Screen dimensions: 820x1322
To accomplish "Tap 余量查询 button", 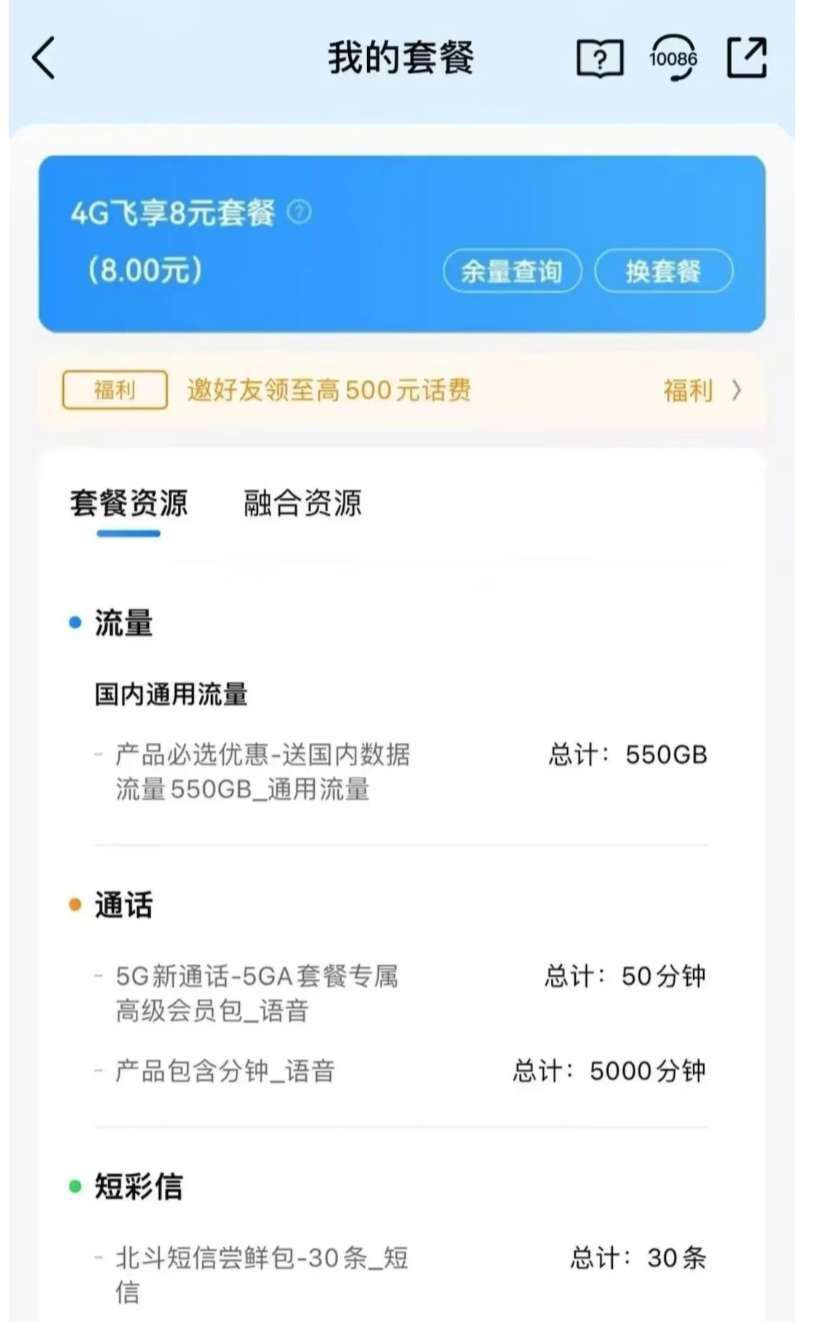I will pyautogui.click(x=512, y=271).
